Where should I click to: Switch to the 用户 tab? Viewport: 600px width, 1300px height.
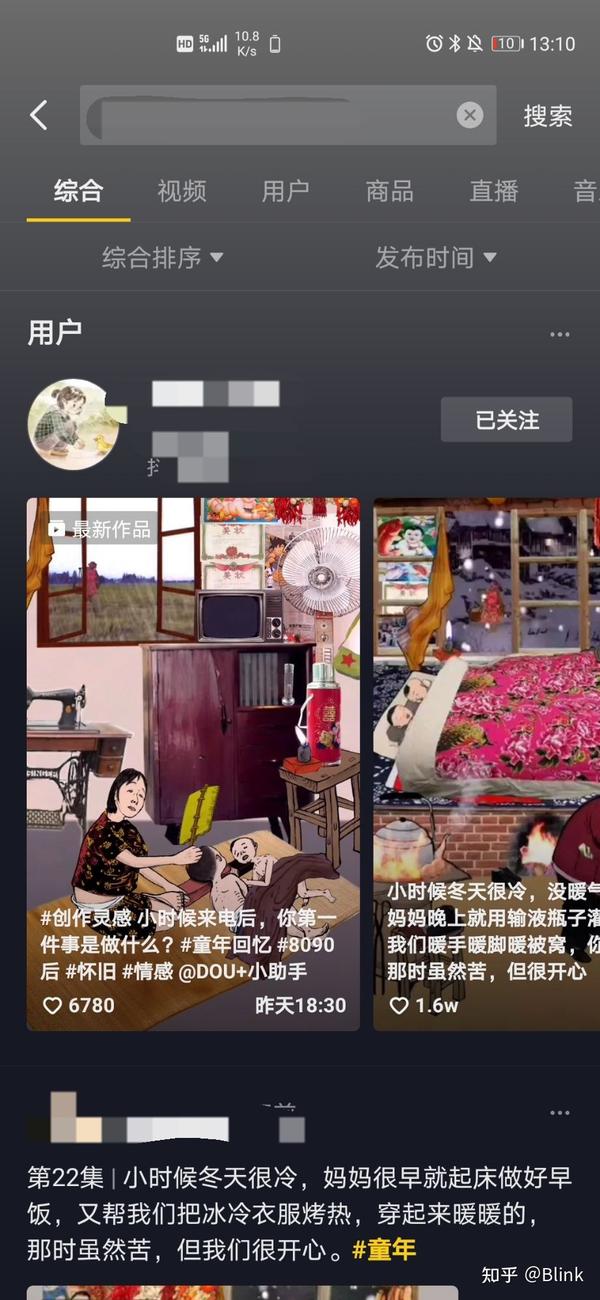point(286,191)
